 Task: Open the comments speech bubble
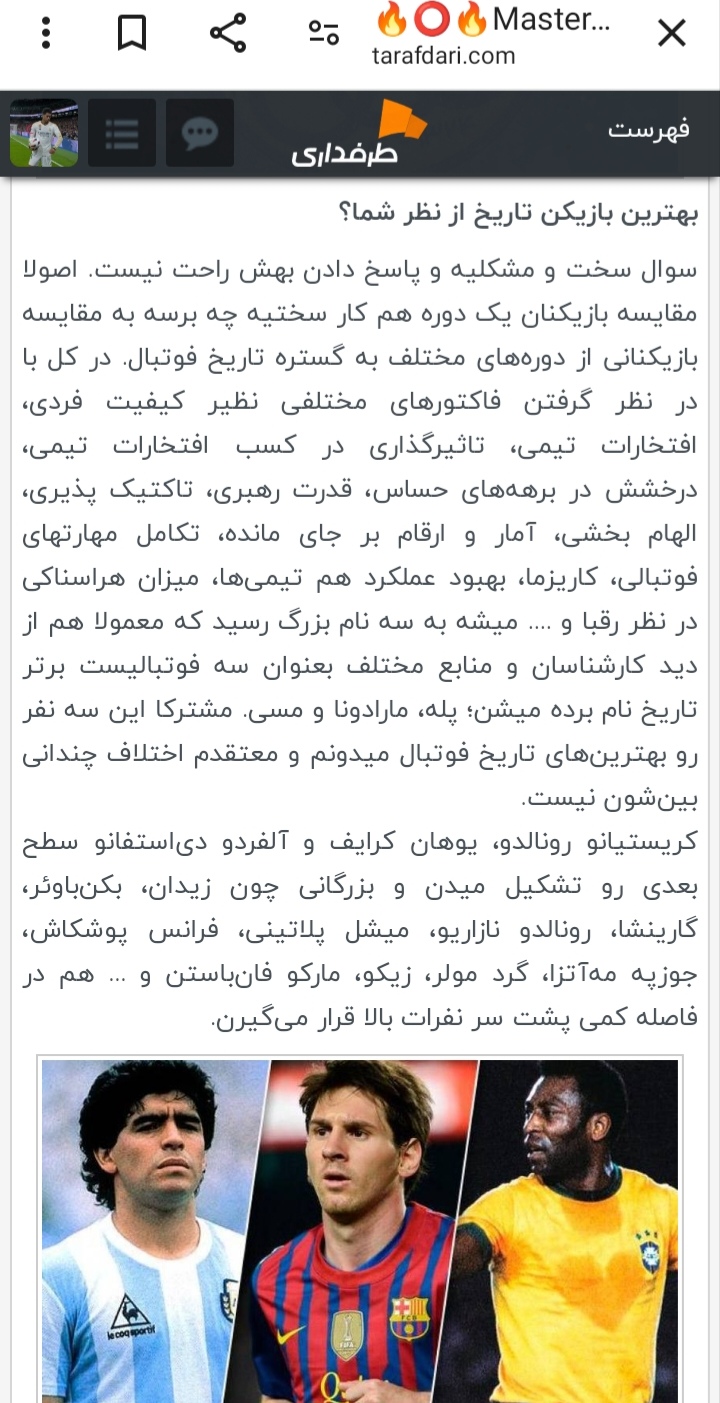point(200,133)
